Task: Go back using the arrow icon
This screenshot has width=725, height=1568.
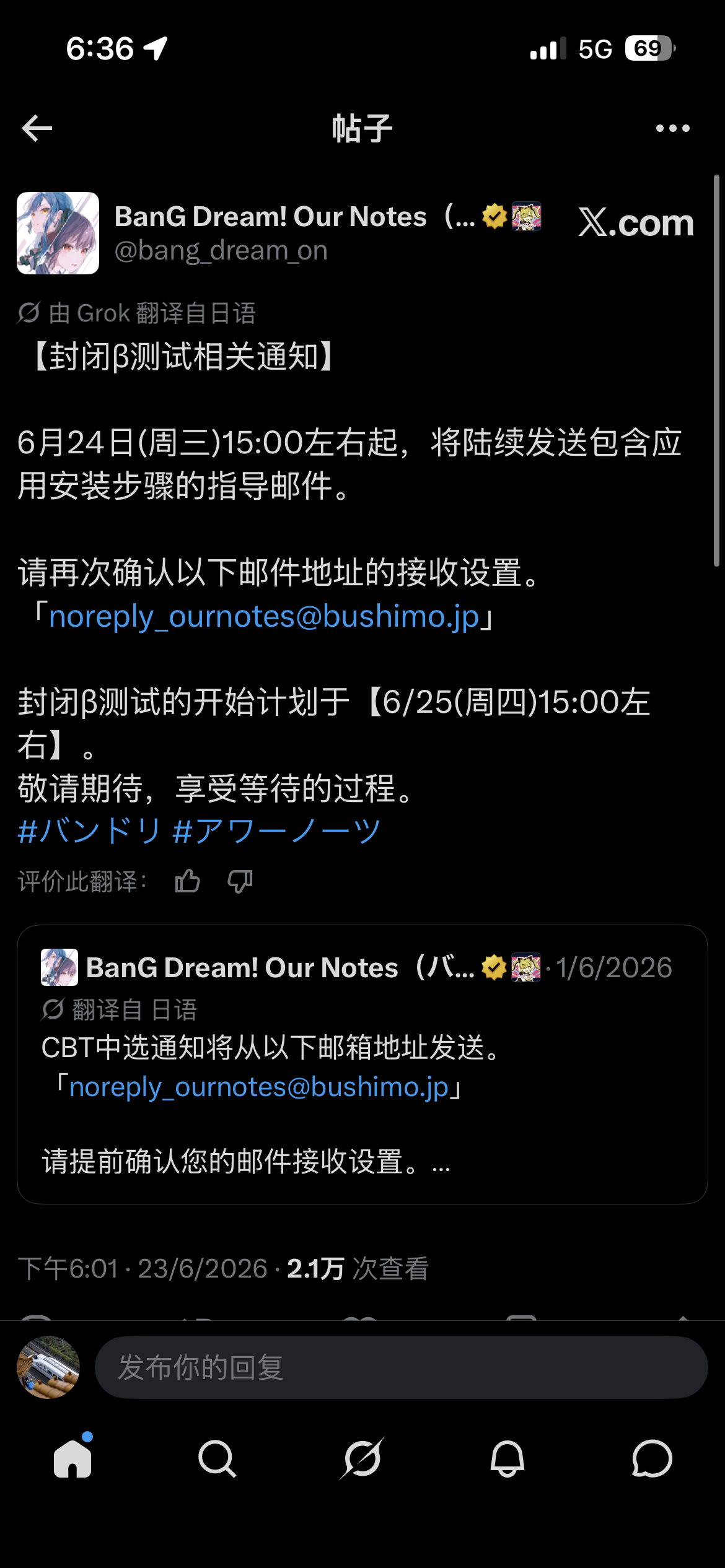Action: tap(37, 128)
